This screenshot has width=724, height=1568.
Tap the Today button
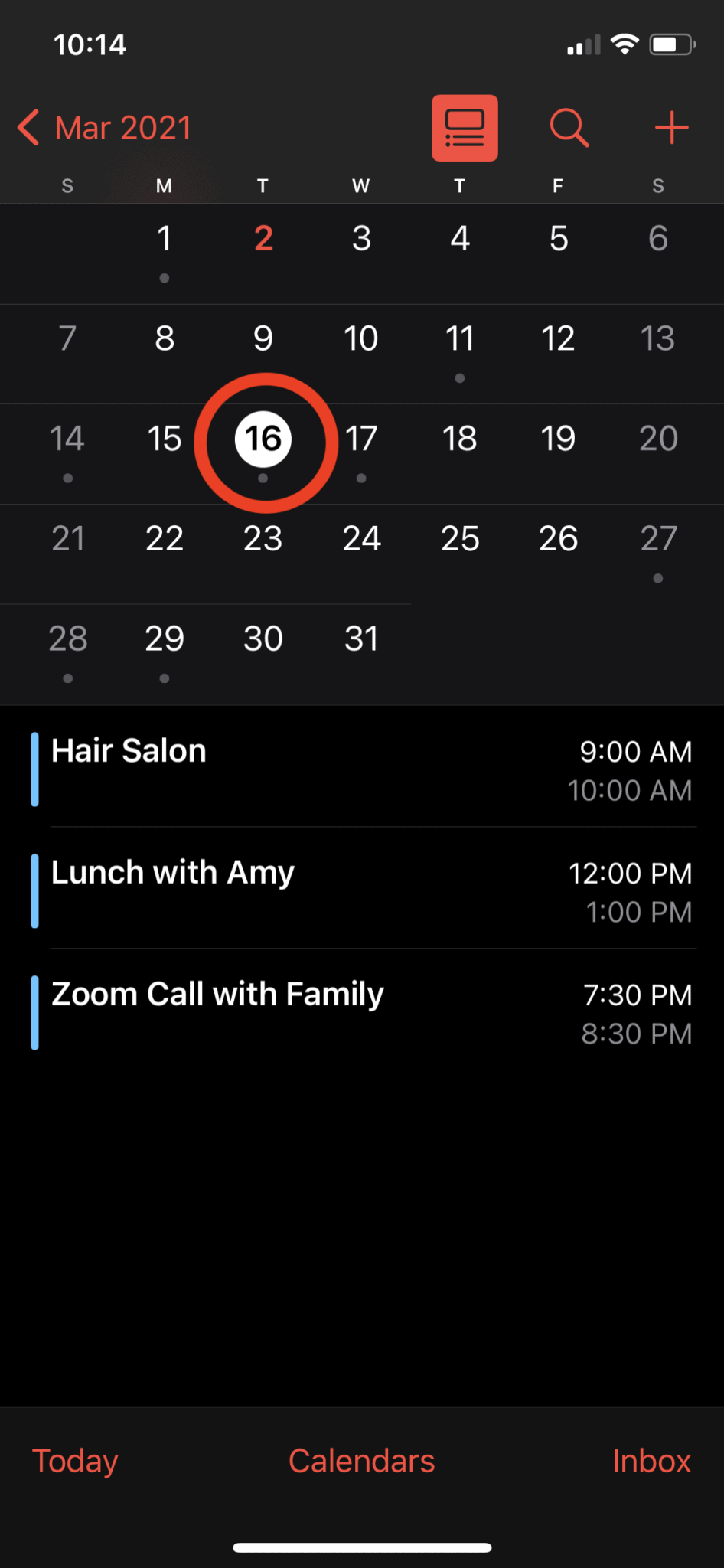click(x=75, y=1460)
